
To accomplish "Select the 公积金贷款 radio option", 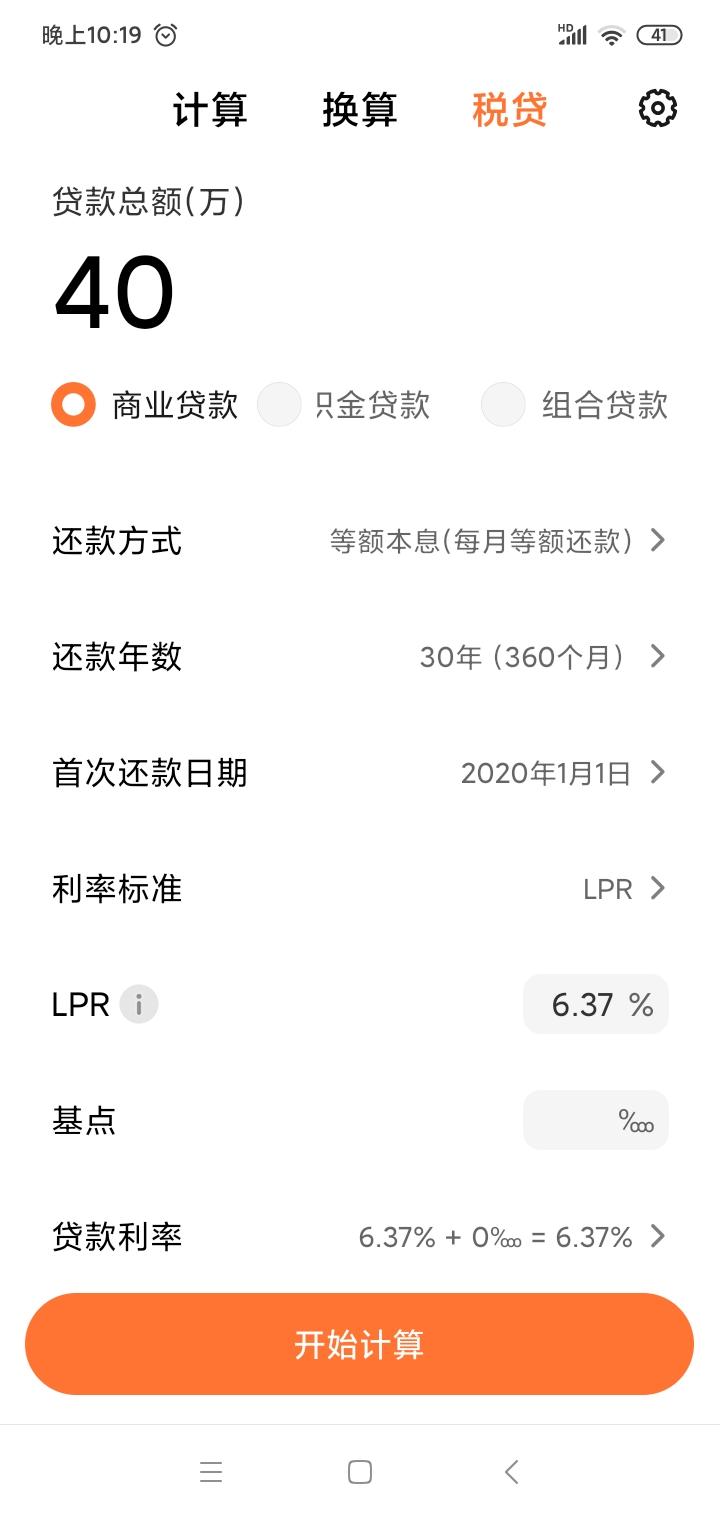I will coord(281,404).
